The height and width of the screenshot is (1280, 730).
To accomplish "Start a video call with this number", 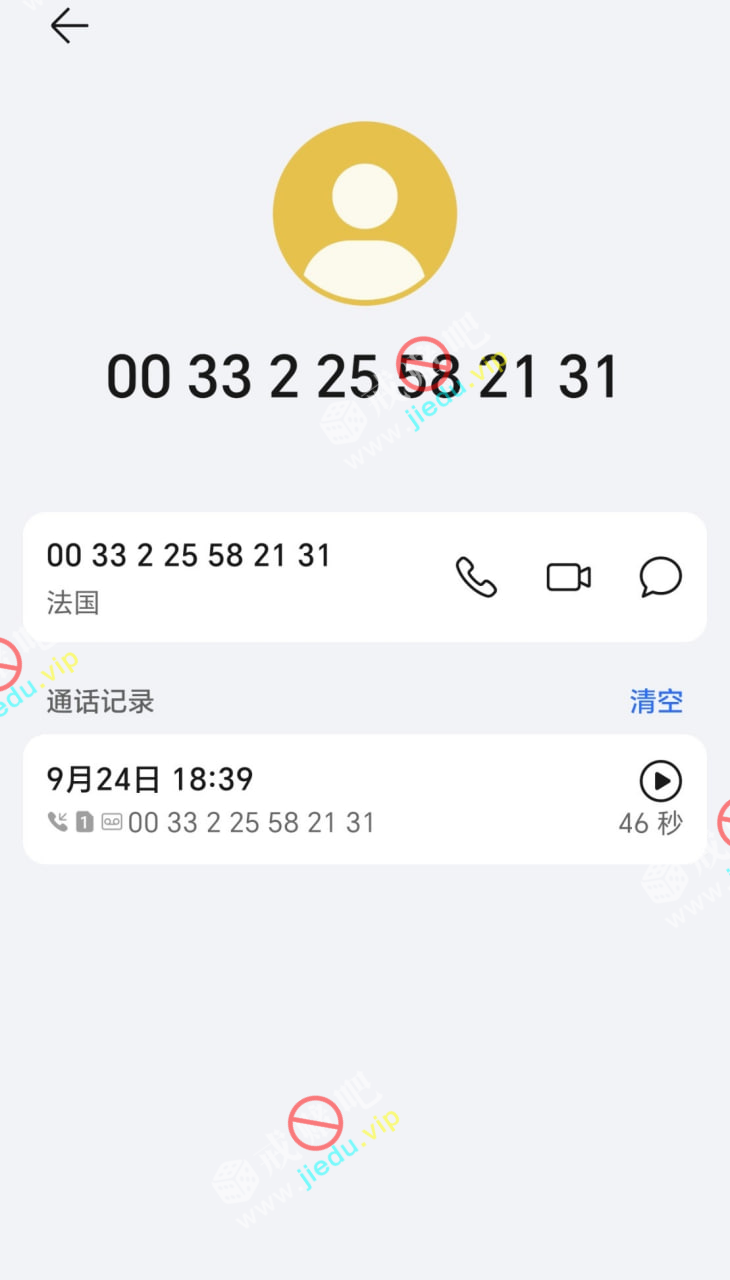I will 568,577.
